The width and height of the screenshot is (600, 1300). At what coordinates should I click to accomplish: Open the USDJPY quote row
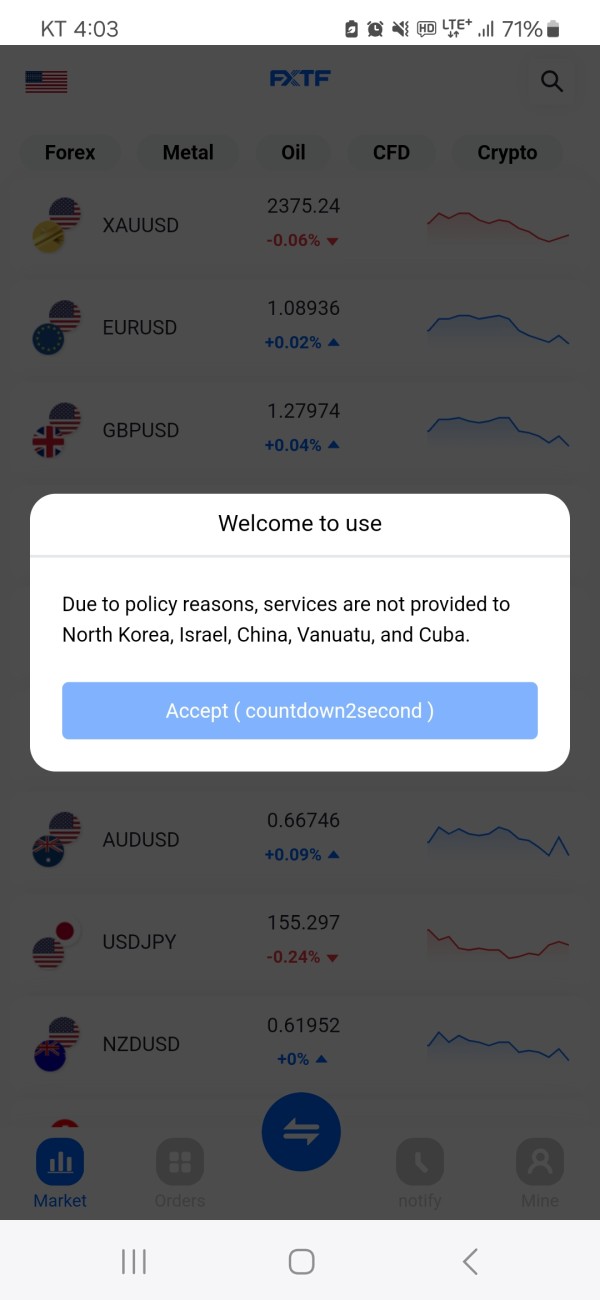300,942
